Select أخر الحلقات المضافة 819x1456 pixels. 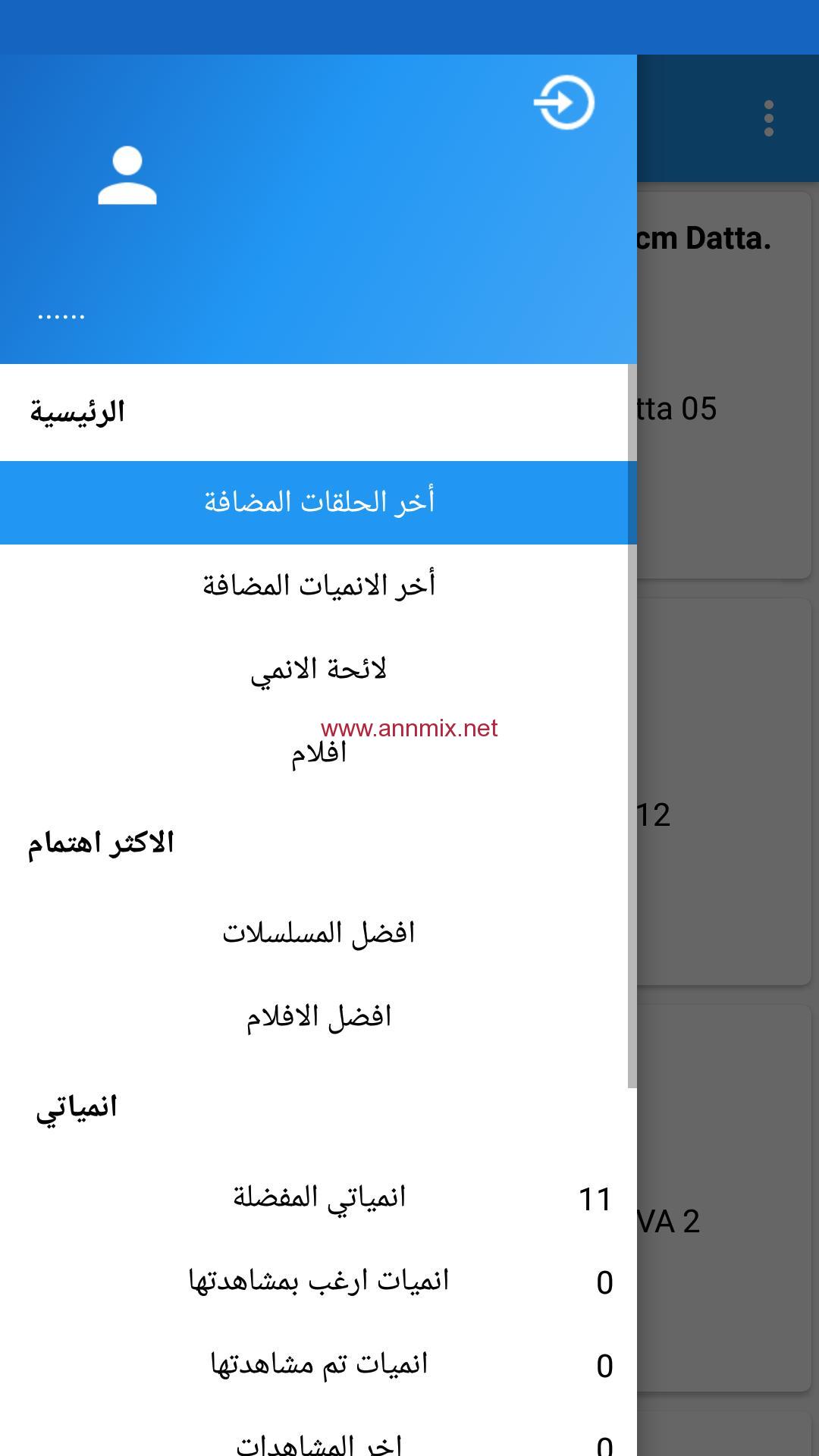[x=318, y=502]
